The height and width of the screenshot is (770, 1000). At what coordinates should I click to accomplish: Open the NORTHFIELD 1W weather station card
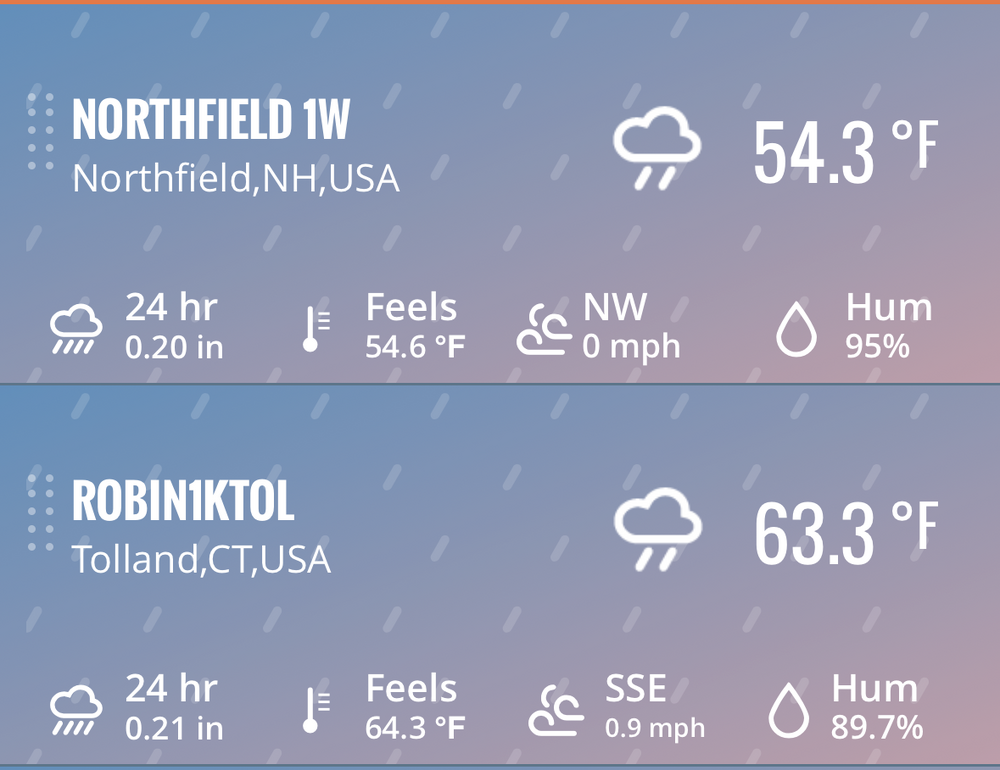coord(212,121)
